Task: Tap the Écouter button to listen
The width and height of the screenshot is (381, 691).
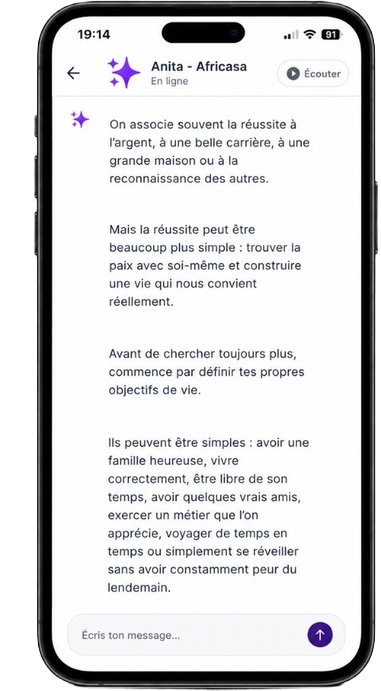Action: [313, 74]
